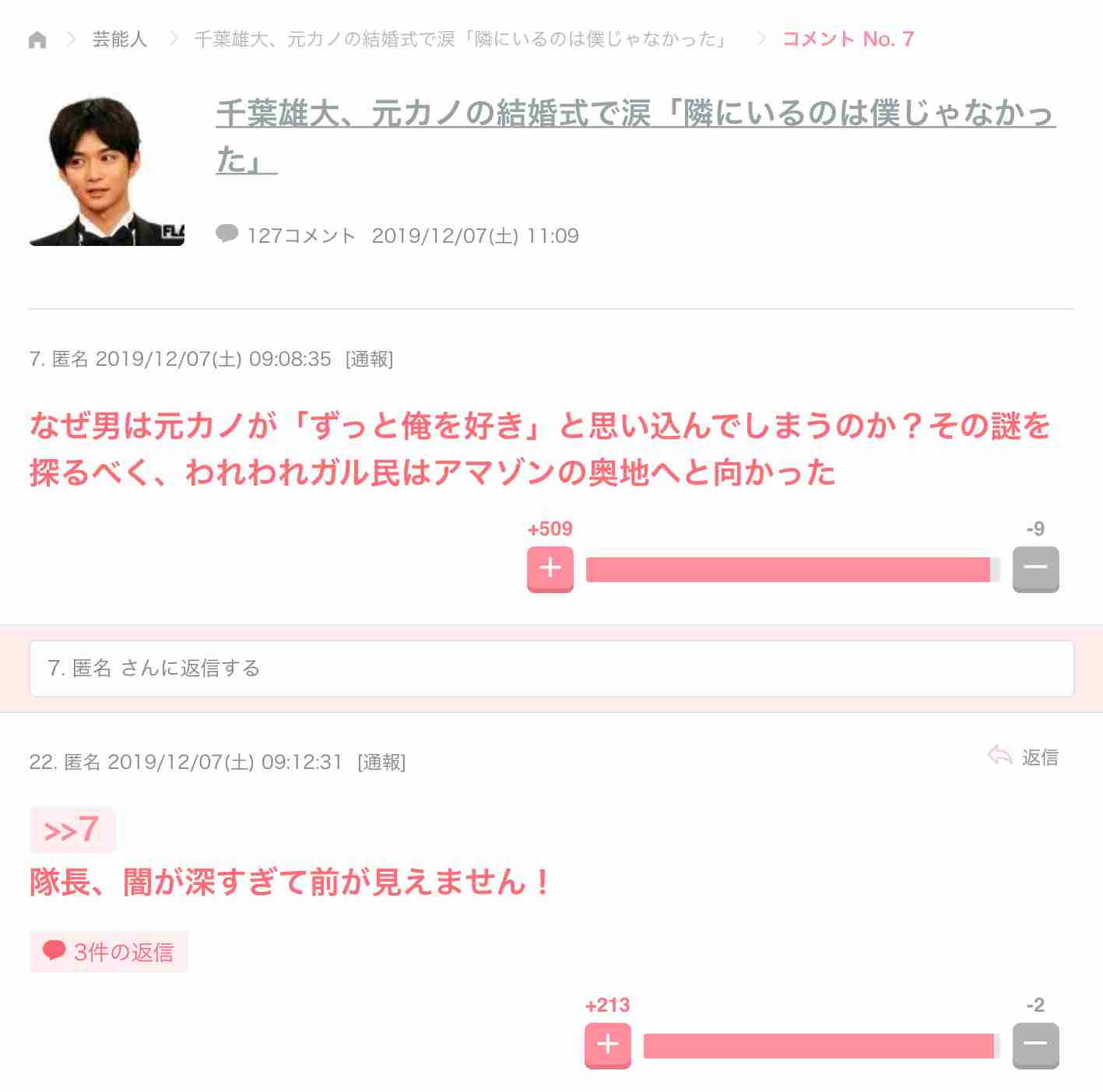This screenshot has width=1103, height=1092.
Task: Report comment 7 via 通報
Action: pyautogui.click(x=369, y=359)
